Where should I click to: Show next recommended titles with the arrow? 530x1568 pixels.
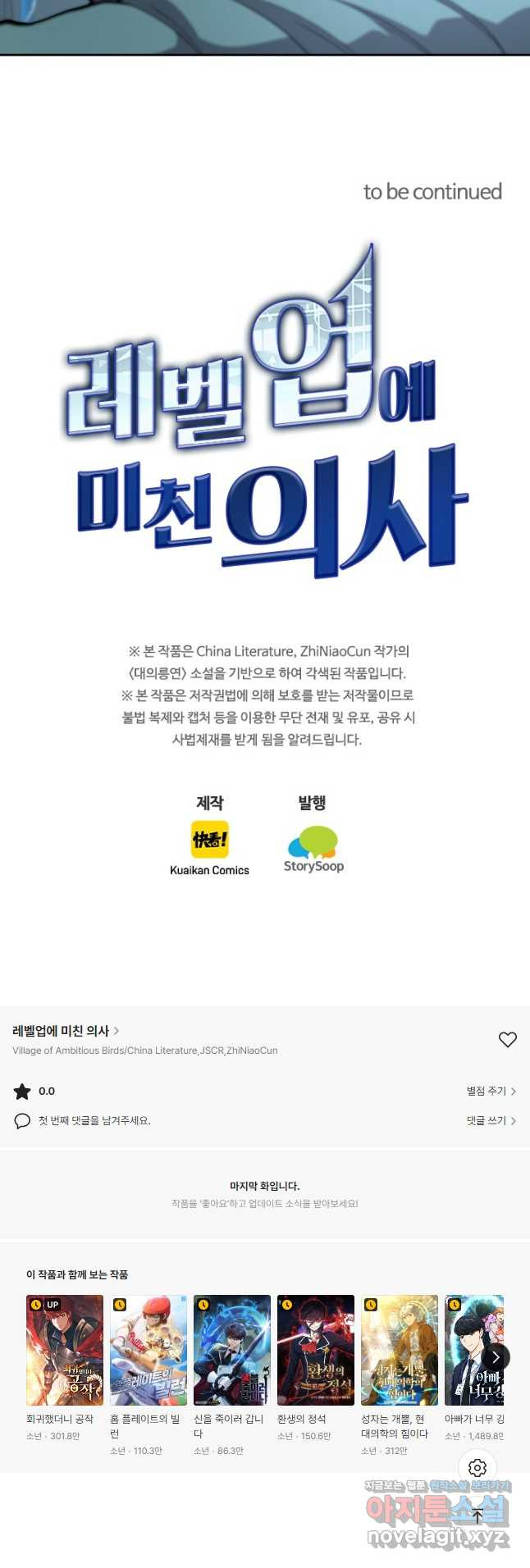(x=496, y=1357)
